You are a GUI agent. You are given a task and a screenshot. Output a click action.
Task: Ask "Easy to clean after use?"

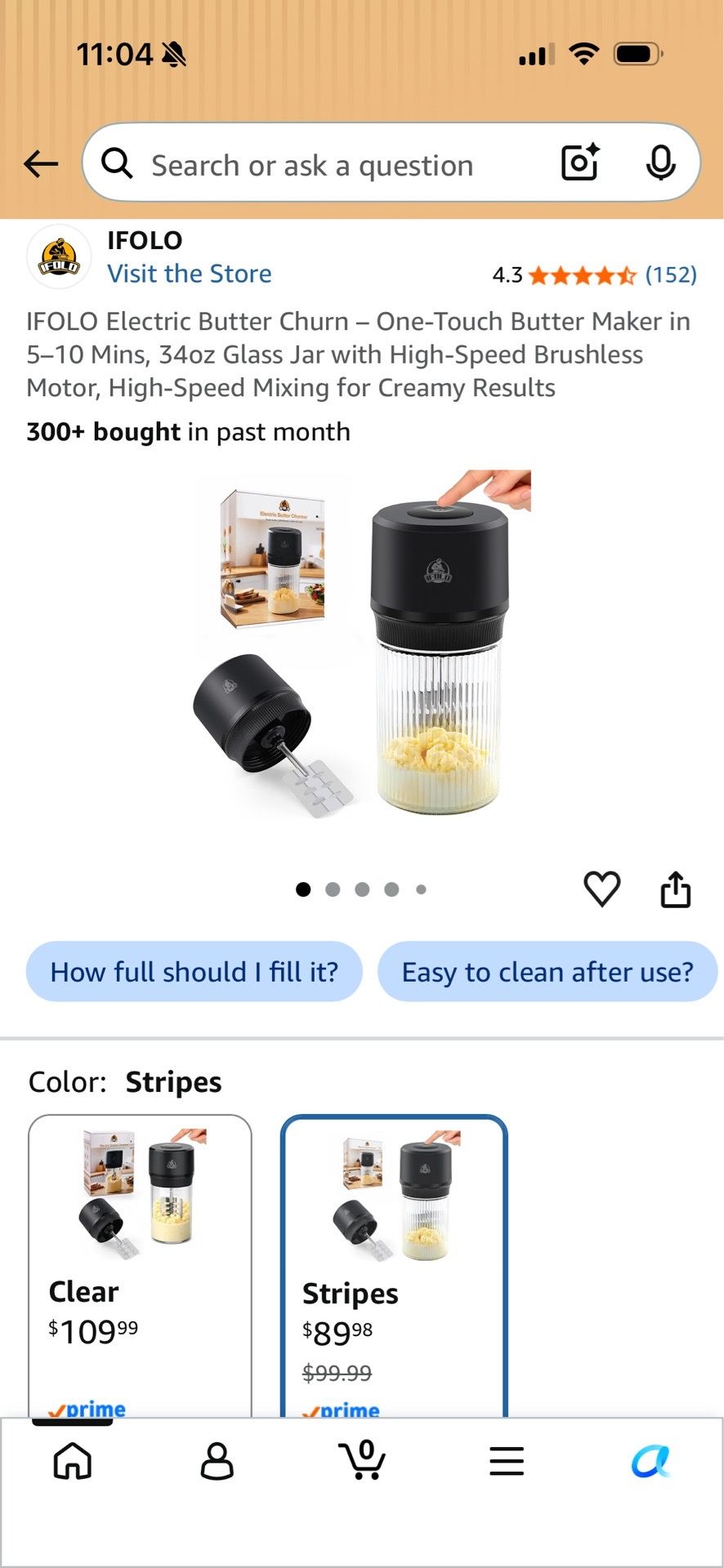click(x=547, y=972)
